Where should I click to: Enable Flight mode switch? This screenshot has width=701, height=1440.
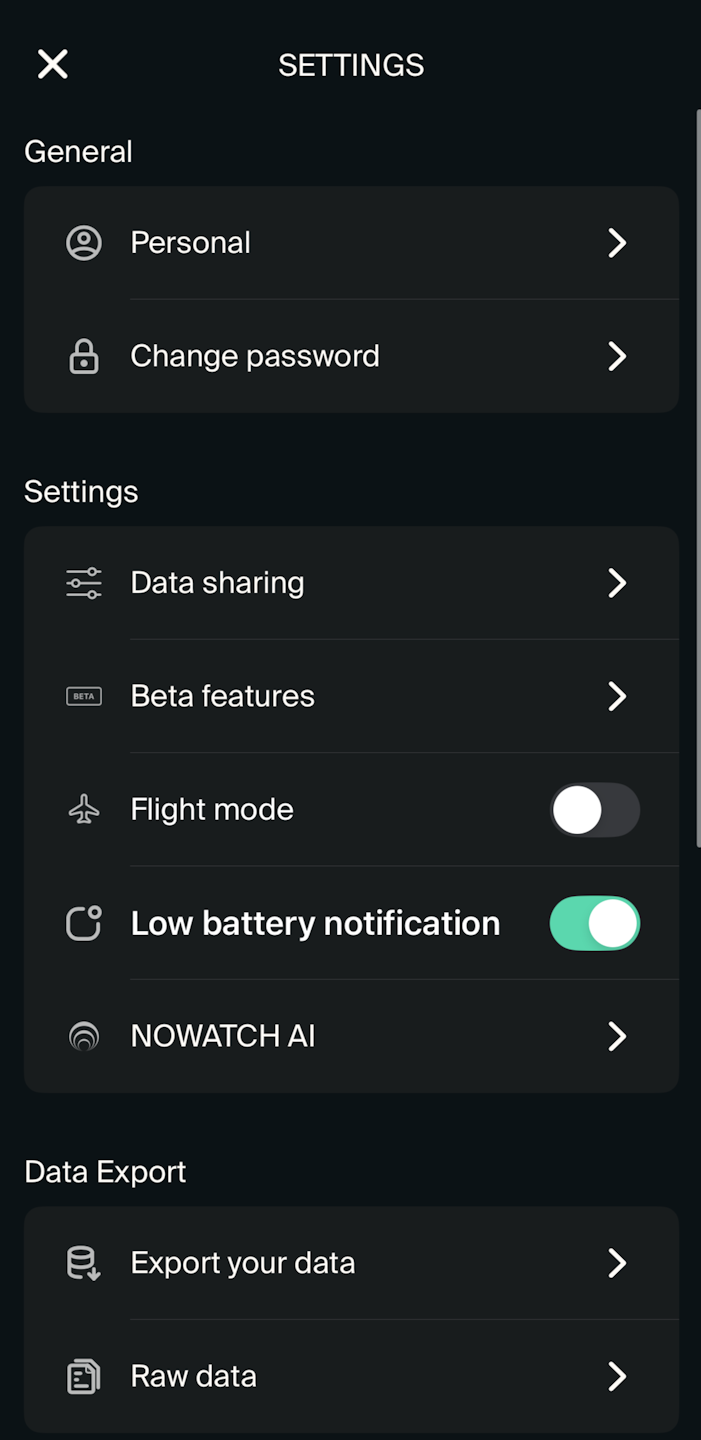click(x=594, y=810)
